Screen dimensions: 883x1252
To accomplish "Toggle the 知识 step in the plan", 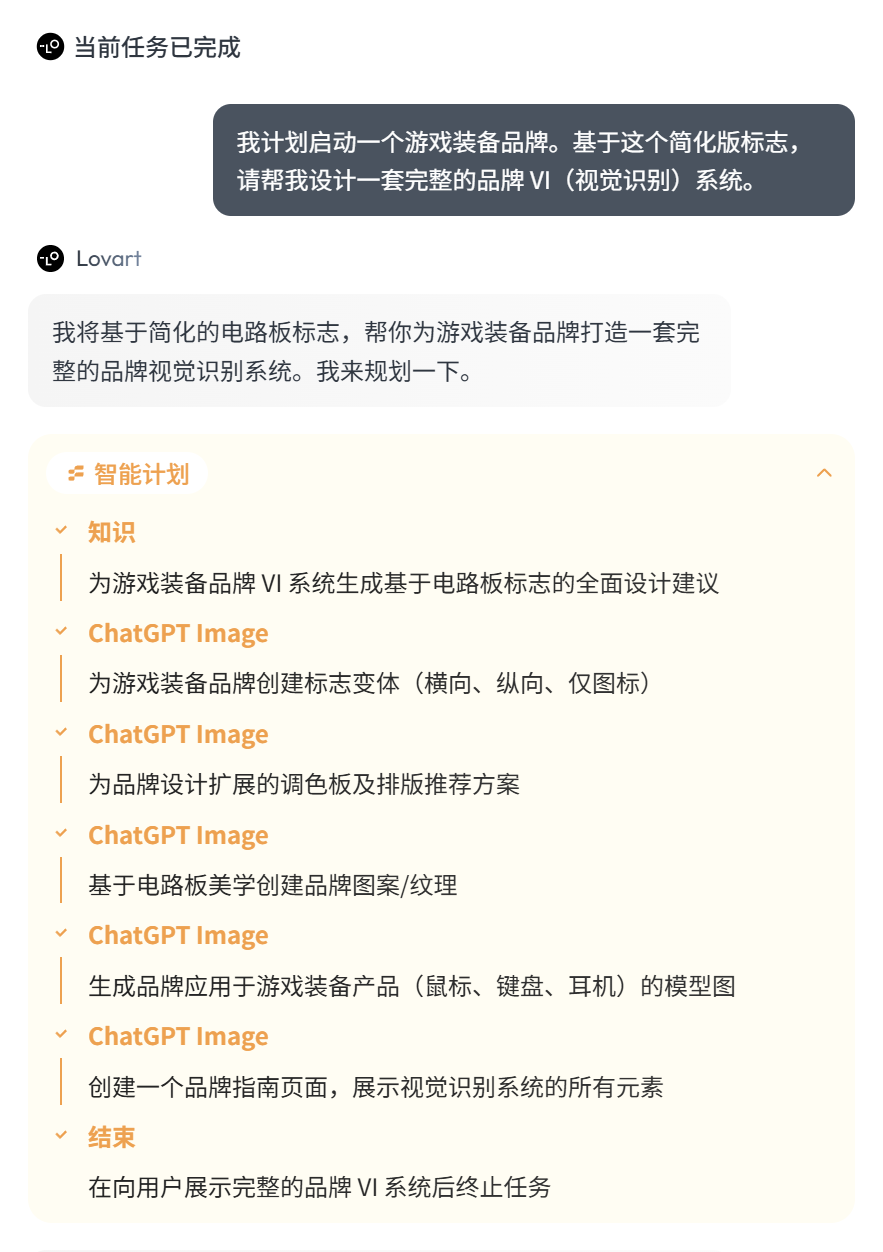I will click(61, 531).
